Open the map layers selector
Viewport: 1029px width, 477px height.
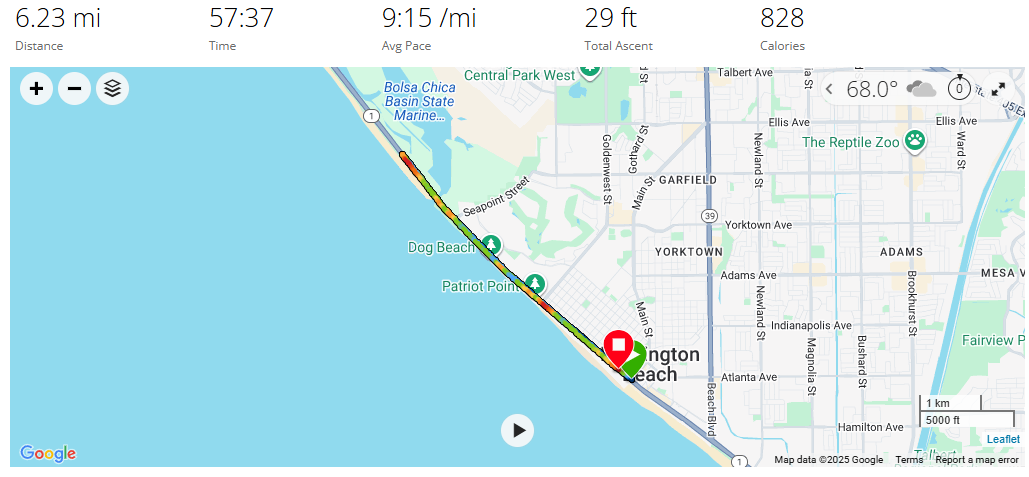pos(112,89)
